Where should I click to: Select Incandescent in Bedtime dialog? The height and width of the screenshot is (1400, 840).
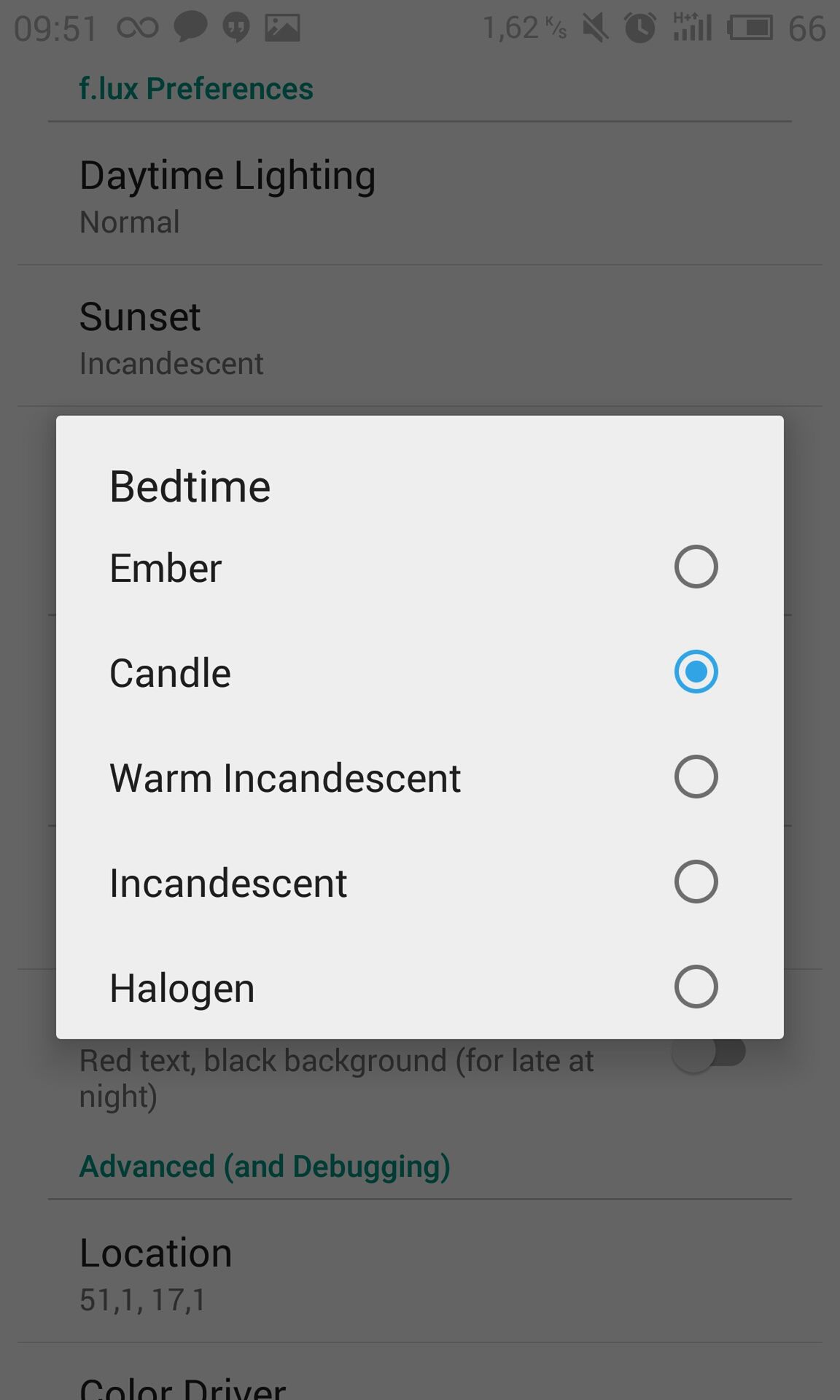(x=419, y=882)
